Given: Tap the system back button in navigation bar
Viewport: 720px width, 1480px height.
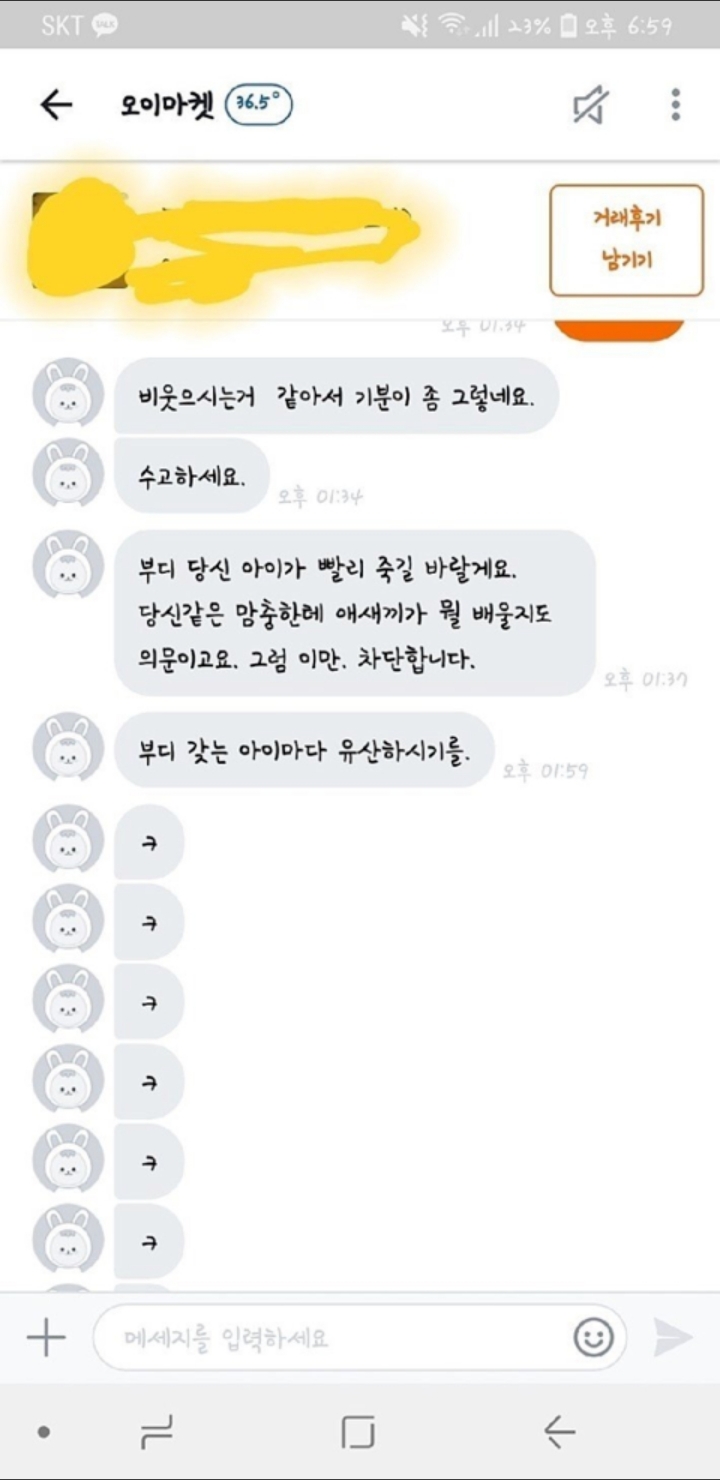Looking at the screenshot, I should tap(559, 1432).
